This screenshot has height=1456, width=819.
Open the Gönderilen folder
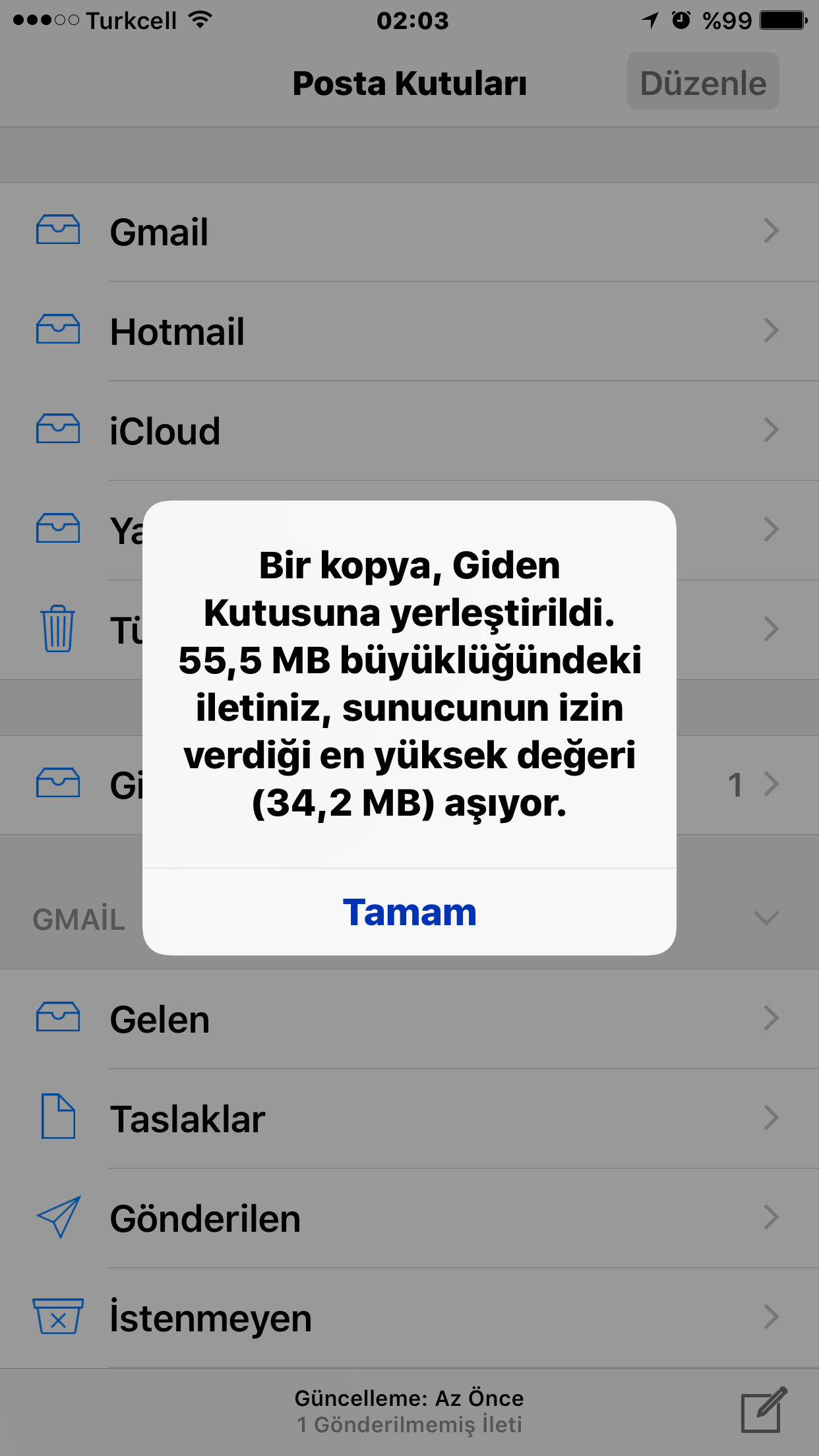409,1218
